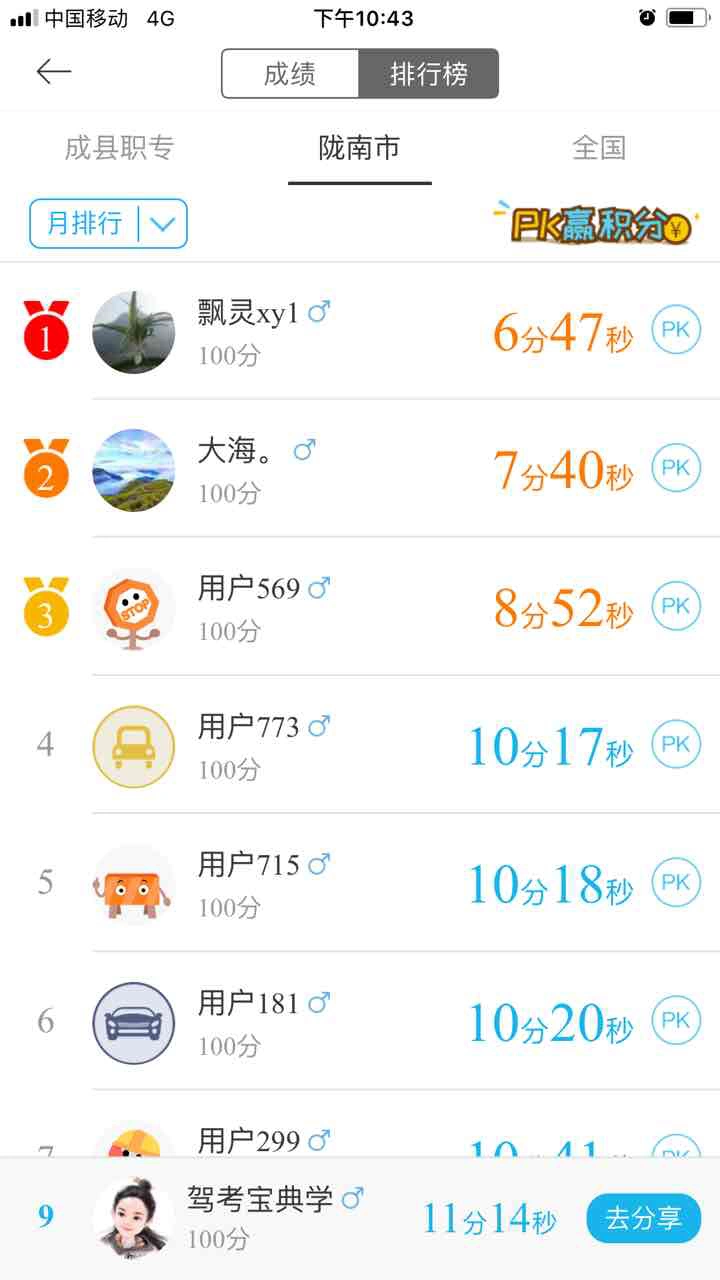The height and width of the screenshot is (1280, 720).
Task: Start a PK against 用户569
Action: pos(676,606)
